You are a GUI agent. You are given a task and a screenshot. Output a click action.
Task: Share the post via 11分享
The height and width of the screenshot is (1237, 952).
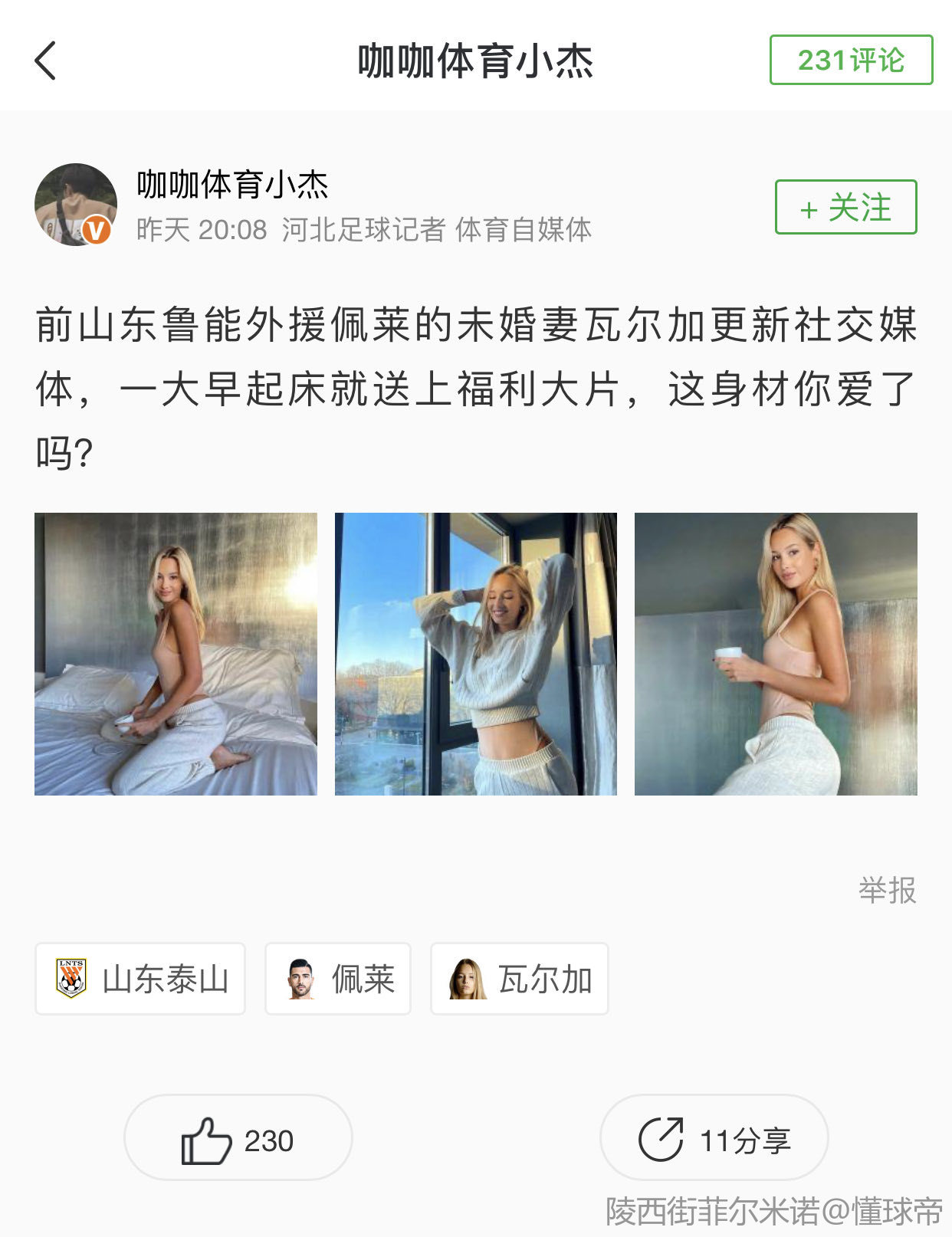(x=714, y=1138)
